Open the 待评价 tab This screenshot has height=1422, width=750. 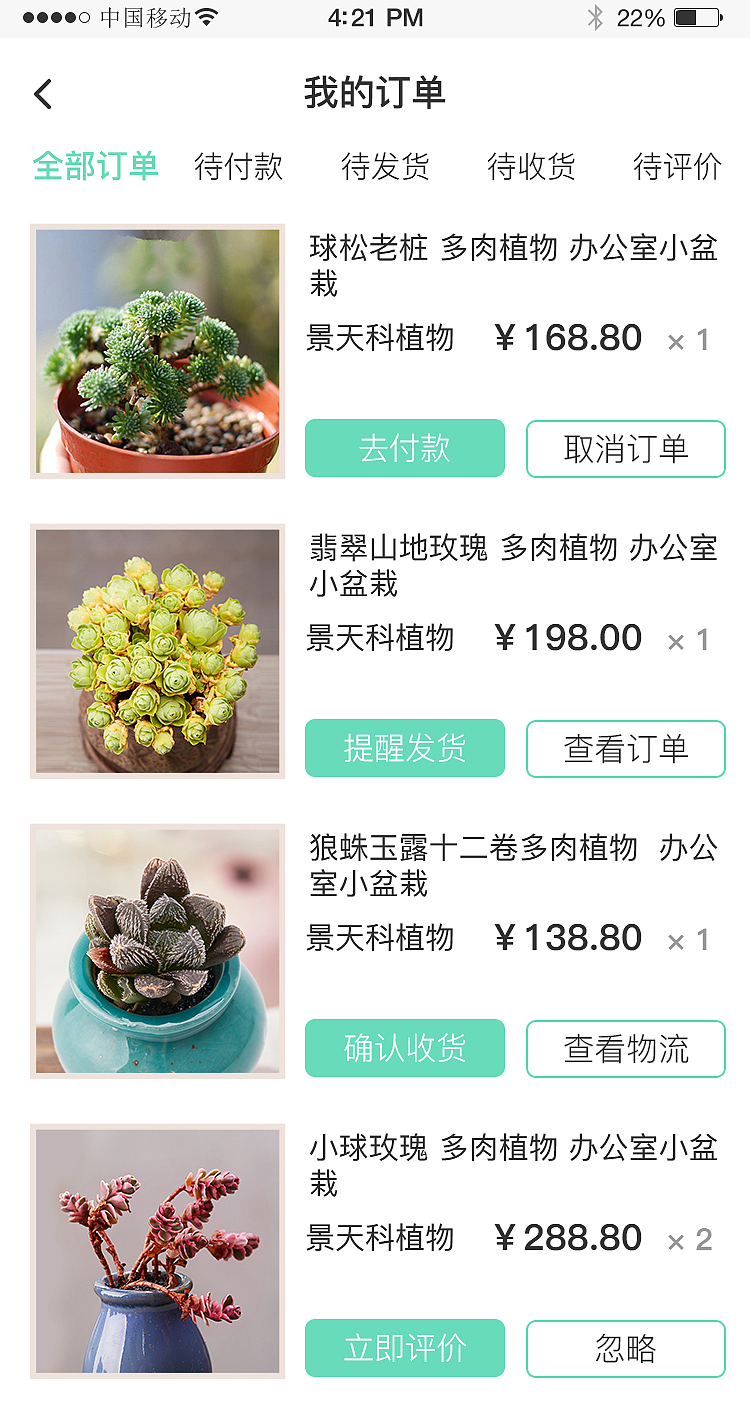pyautogui.click(x=677, y=167)
